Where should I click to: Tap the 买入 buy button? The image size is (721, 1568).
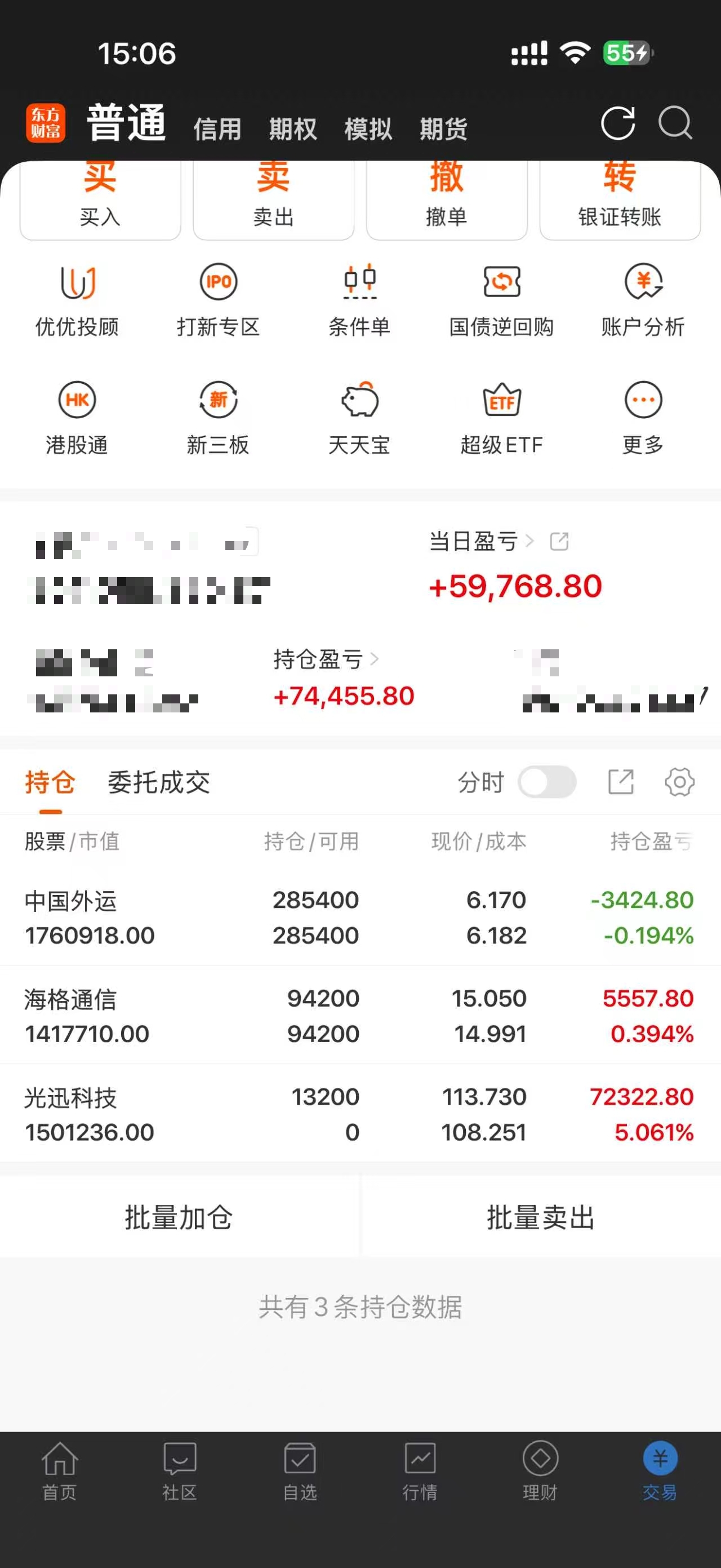tap(100, 198)
